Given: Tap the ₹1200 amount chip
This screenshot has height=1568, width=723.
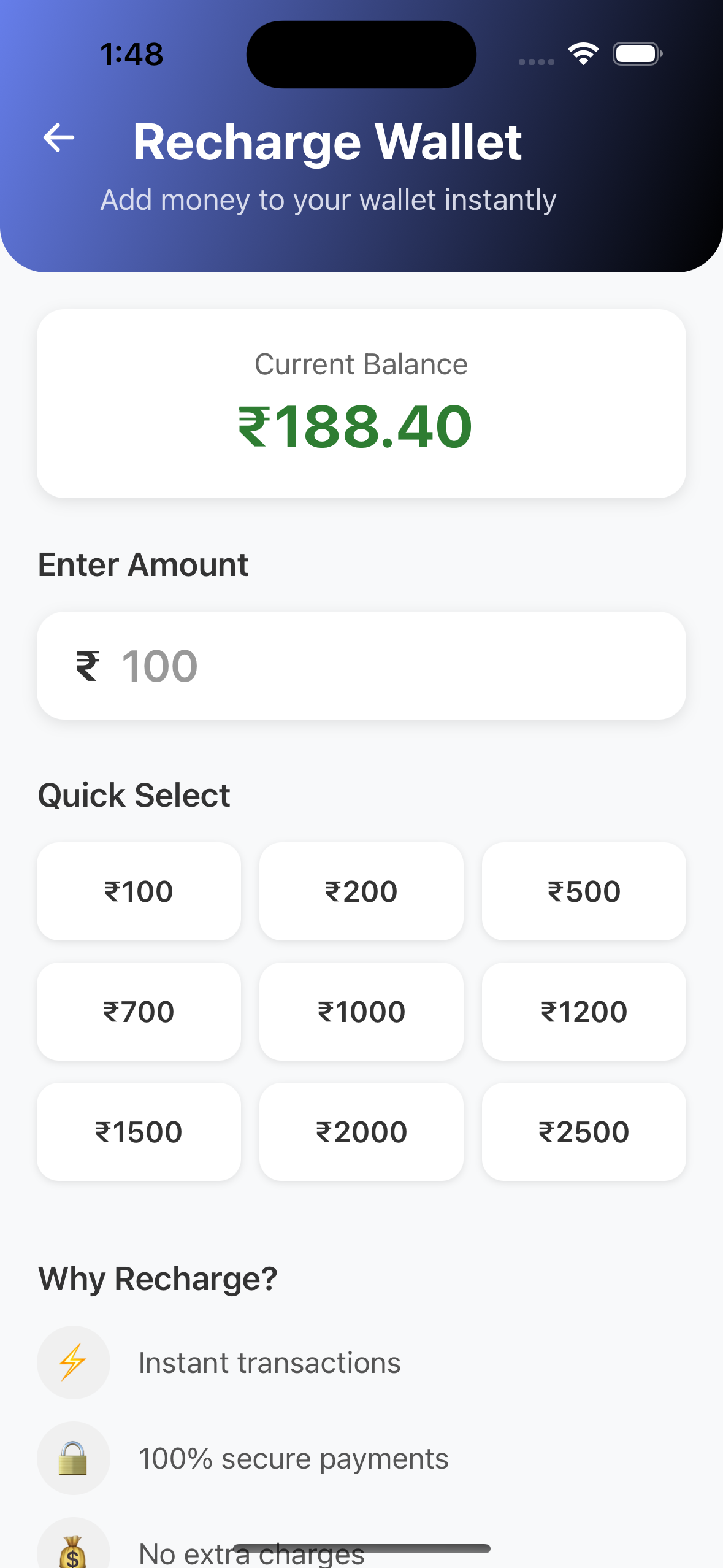Looking at the screenshot, I should click(584, 1012).
